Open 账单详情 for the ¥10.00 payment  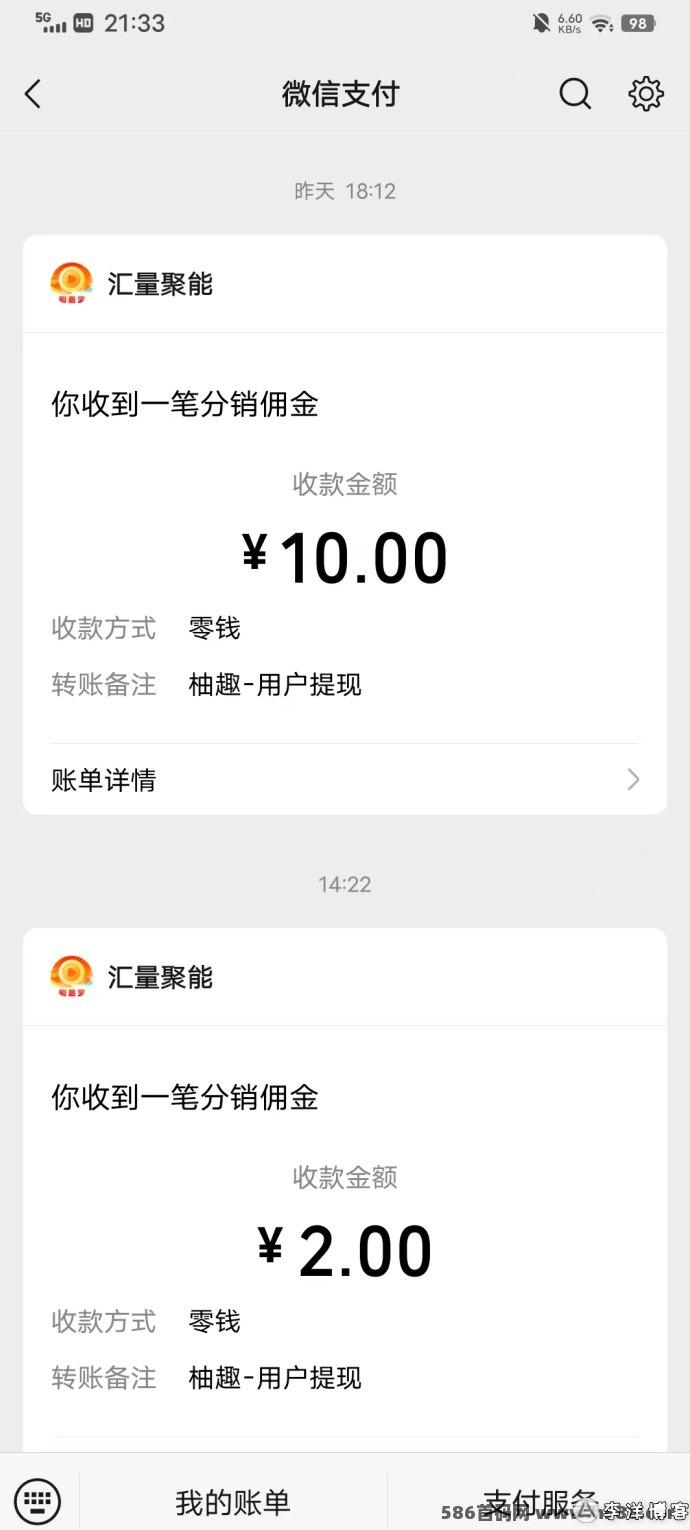[345, 780]
